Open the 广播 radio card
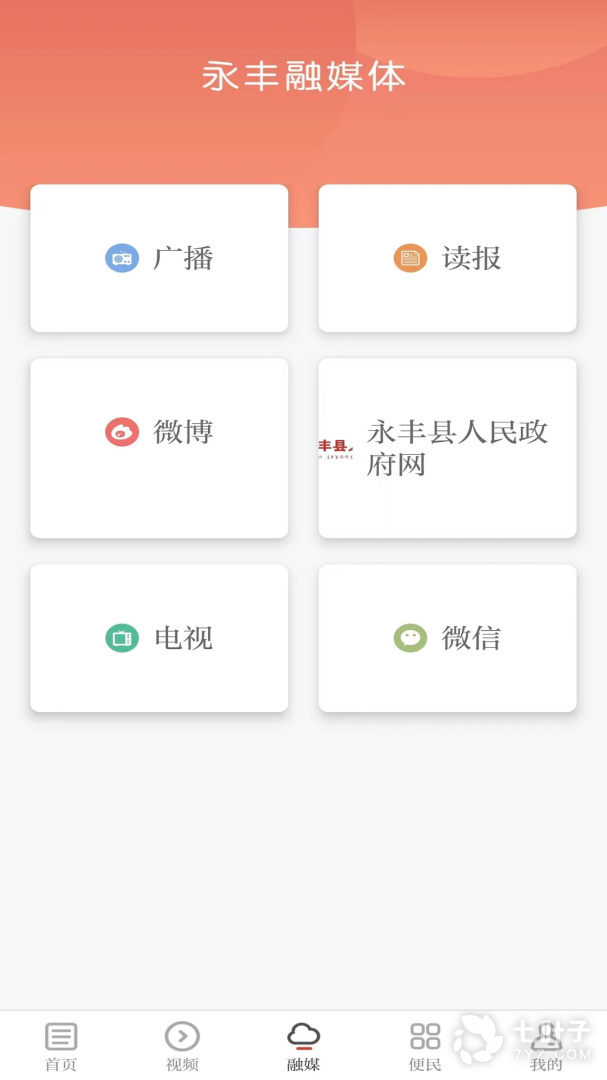 tap(159, 258)
